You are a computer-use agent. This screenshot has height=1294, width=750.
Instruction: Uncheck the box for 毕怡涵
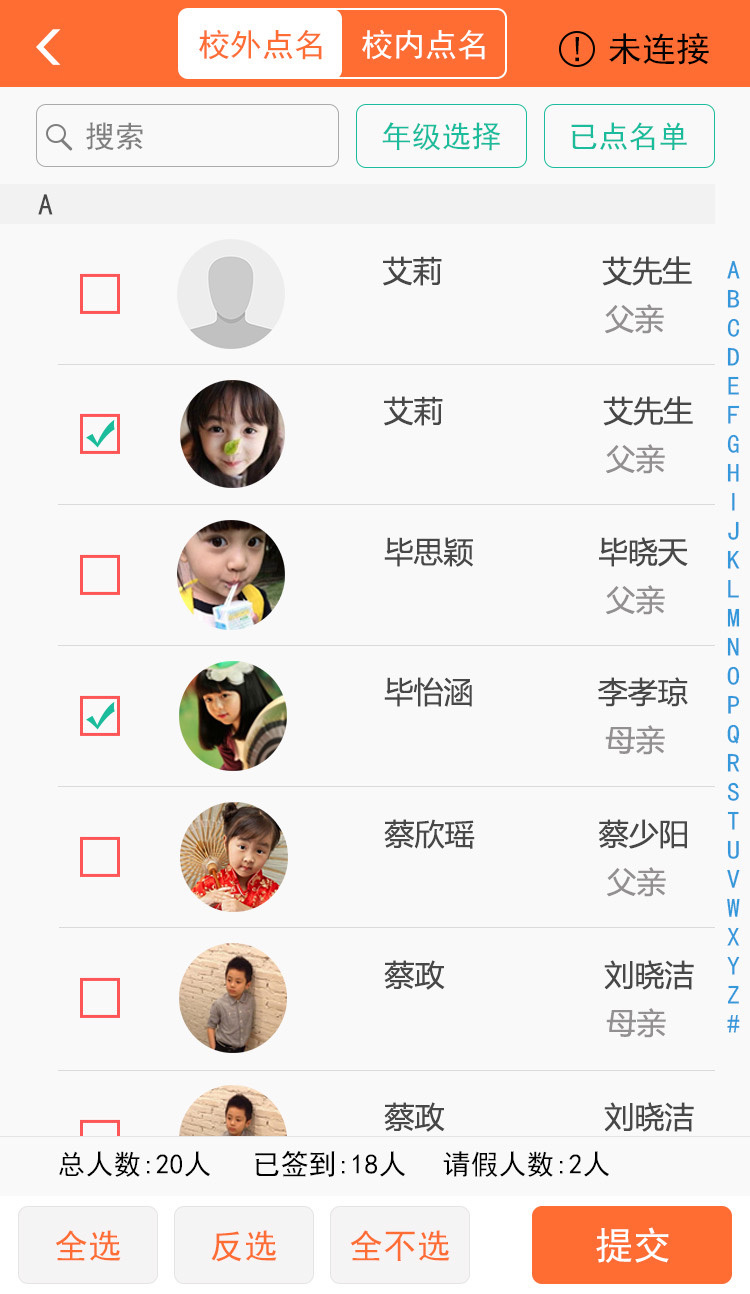100,716
